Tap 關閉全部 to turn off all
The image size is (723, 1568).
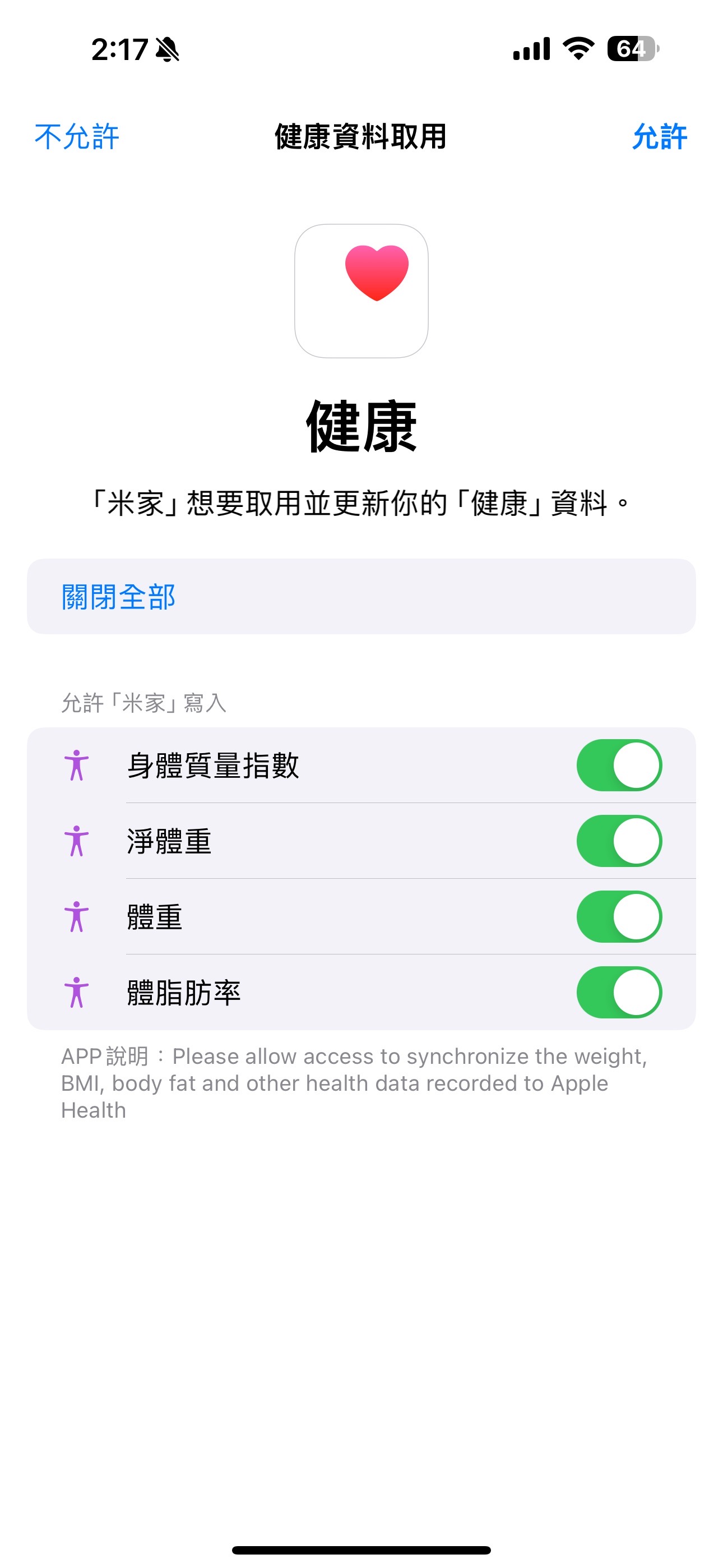(x=119, y=597)
